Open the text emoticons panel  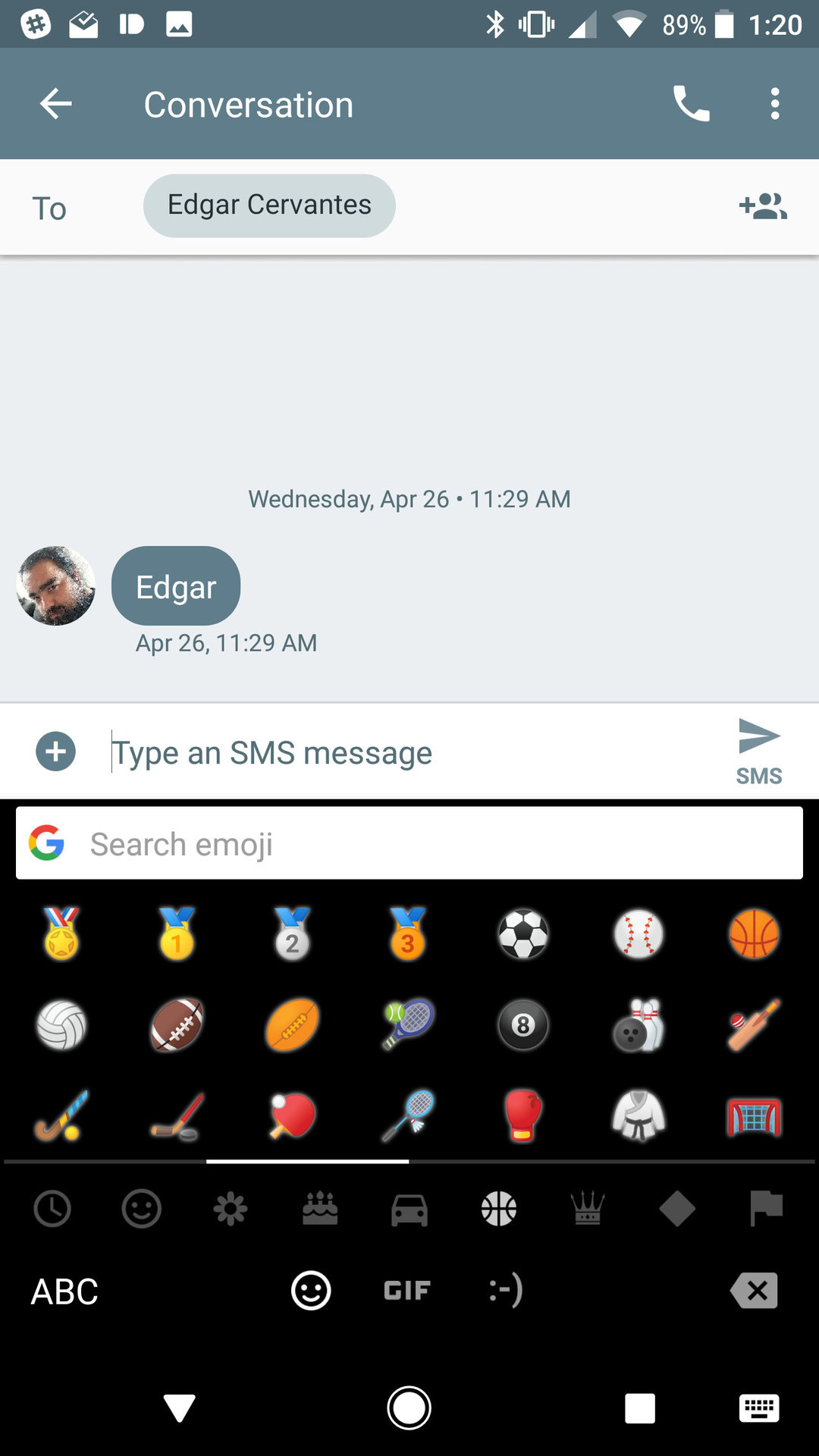tap(506, 1290)
